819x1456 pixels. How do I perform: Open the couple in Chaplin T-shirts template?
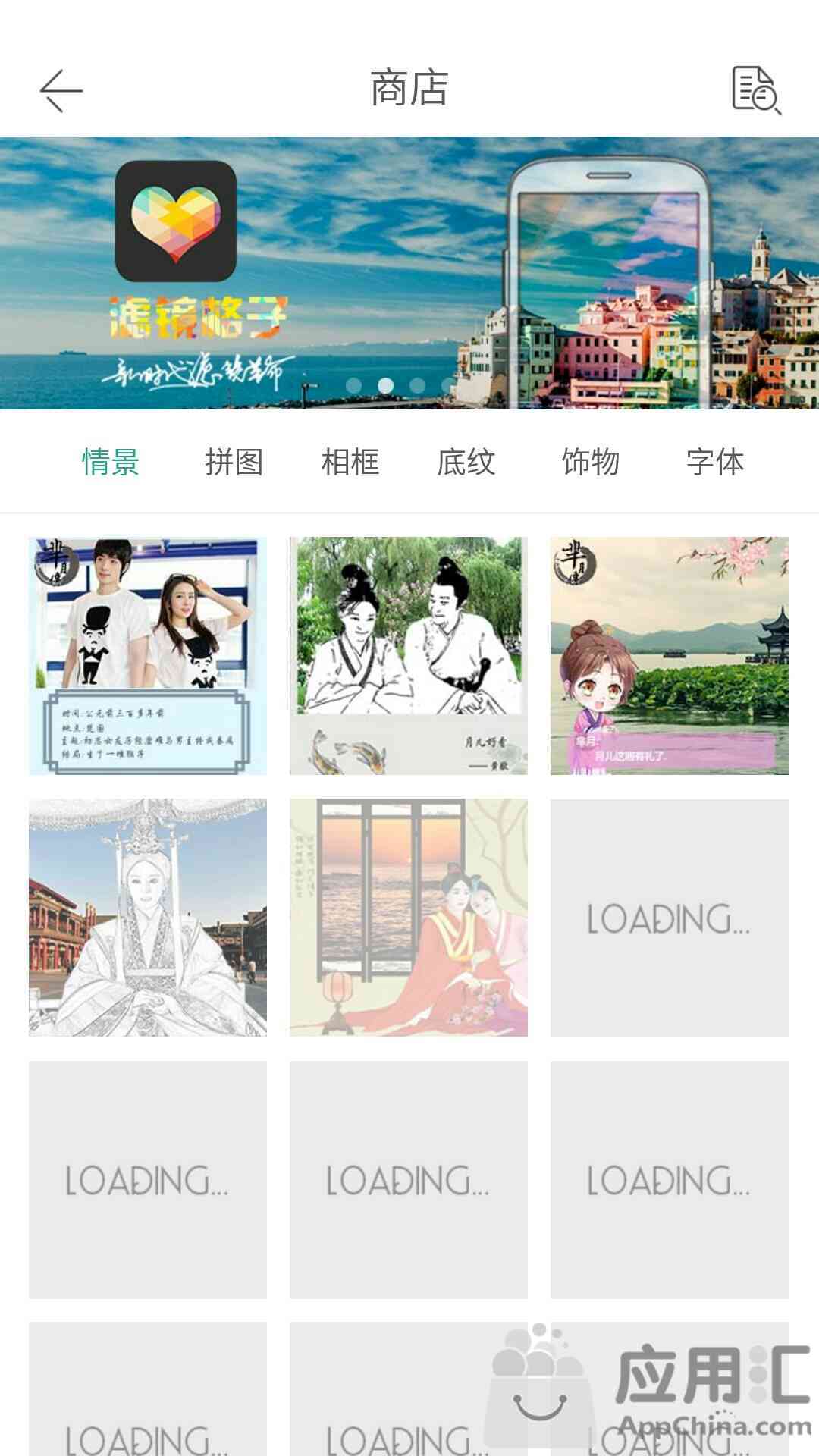148,656
